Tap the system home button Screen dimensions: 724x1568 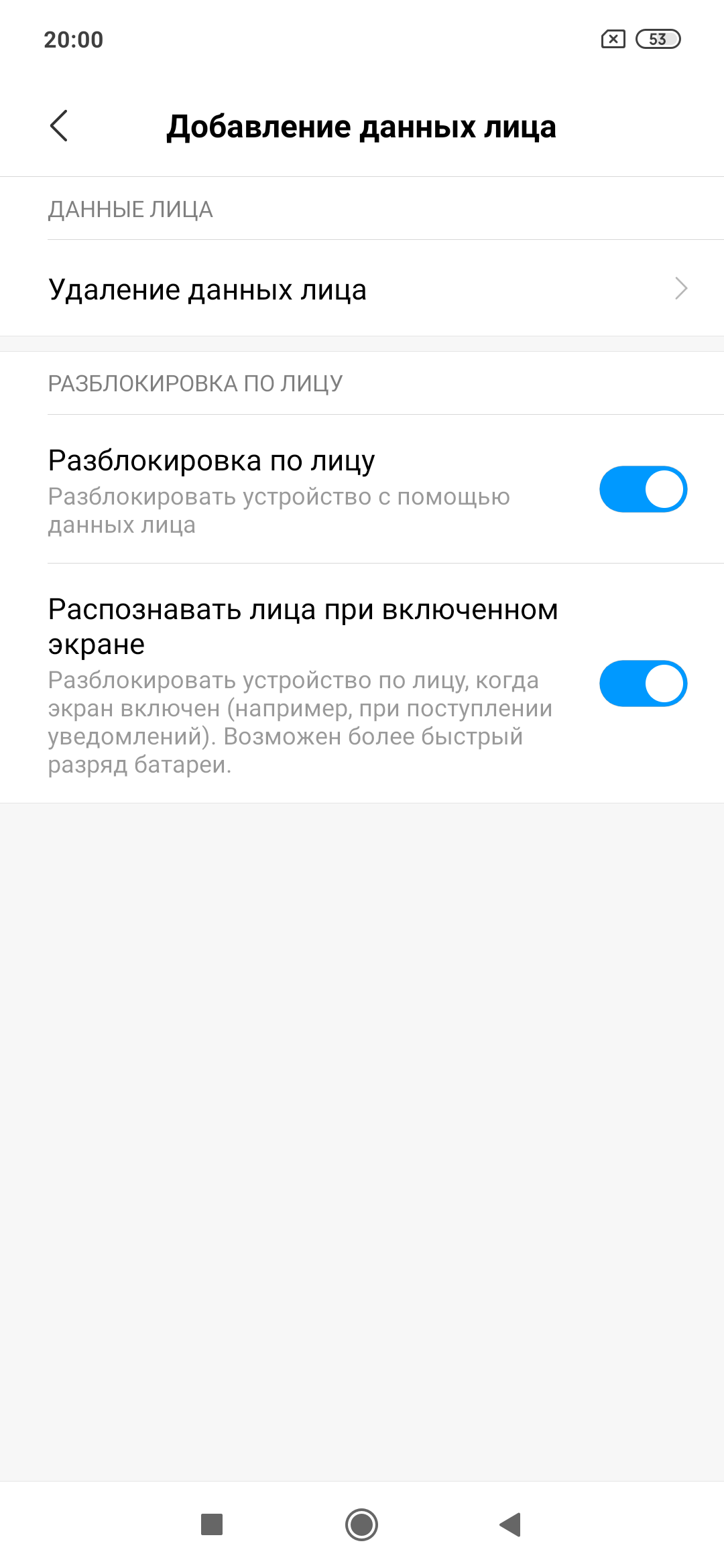[x=362, y=1524]
